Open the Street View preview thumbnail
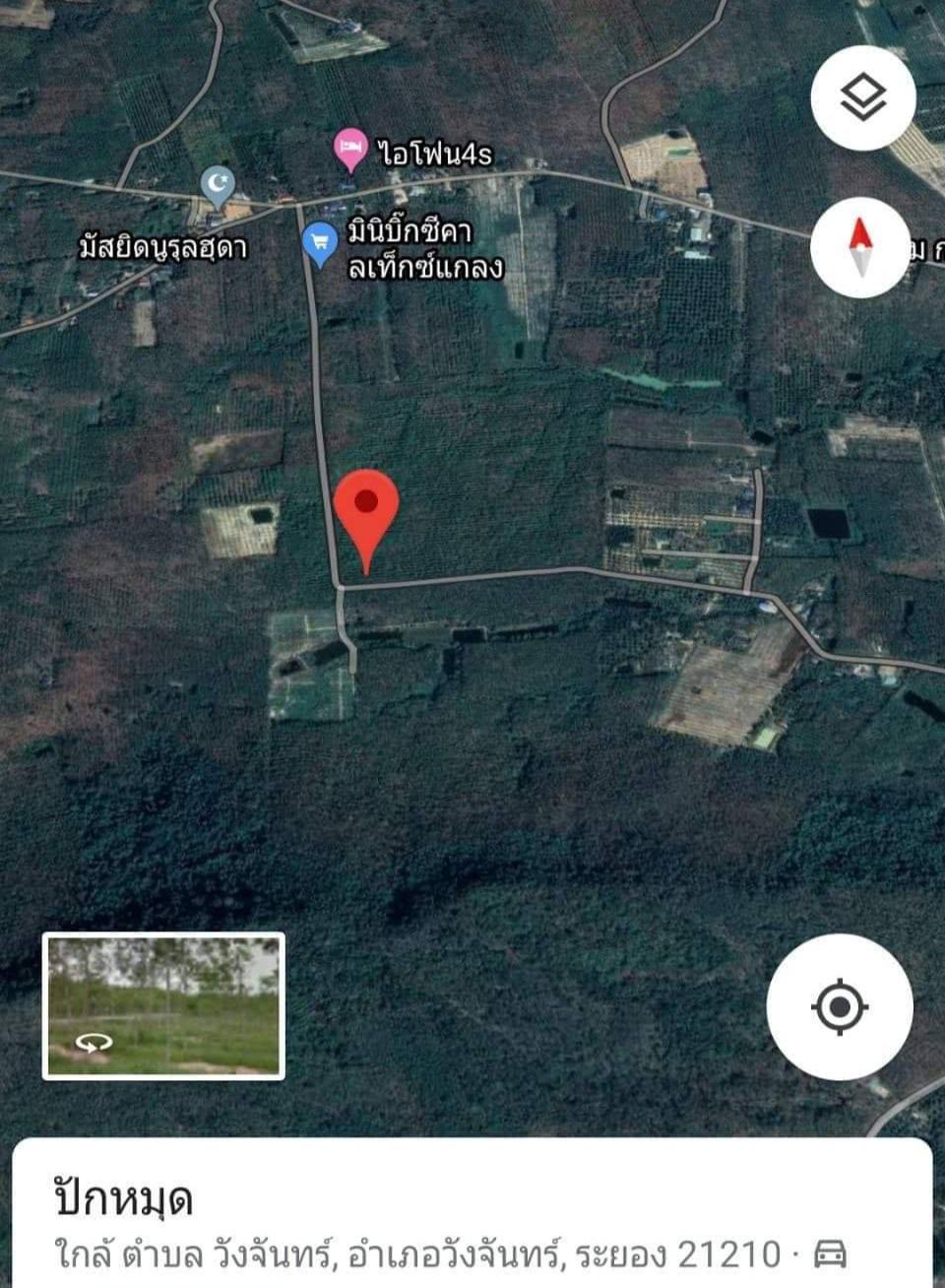Screen dimensions: 945x1288 [x=163, y=1005]
